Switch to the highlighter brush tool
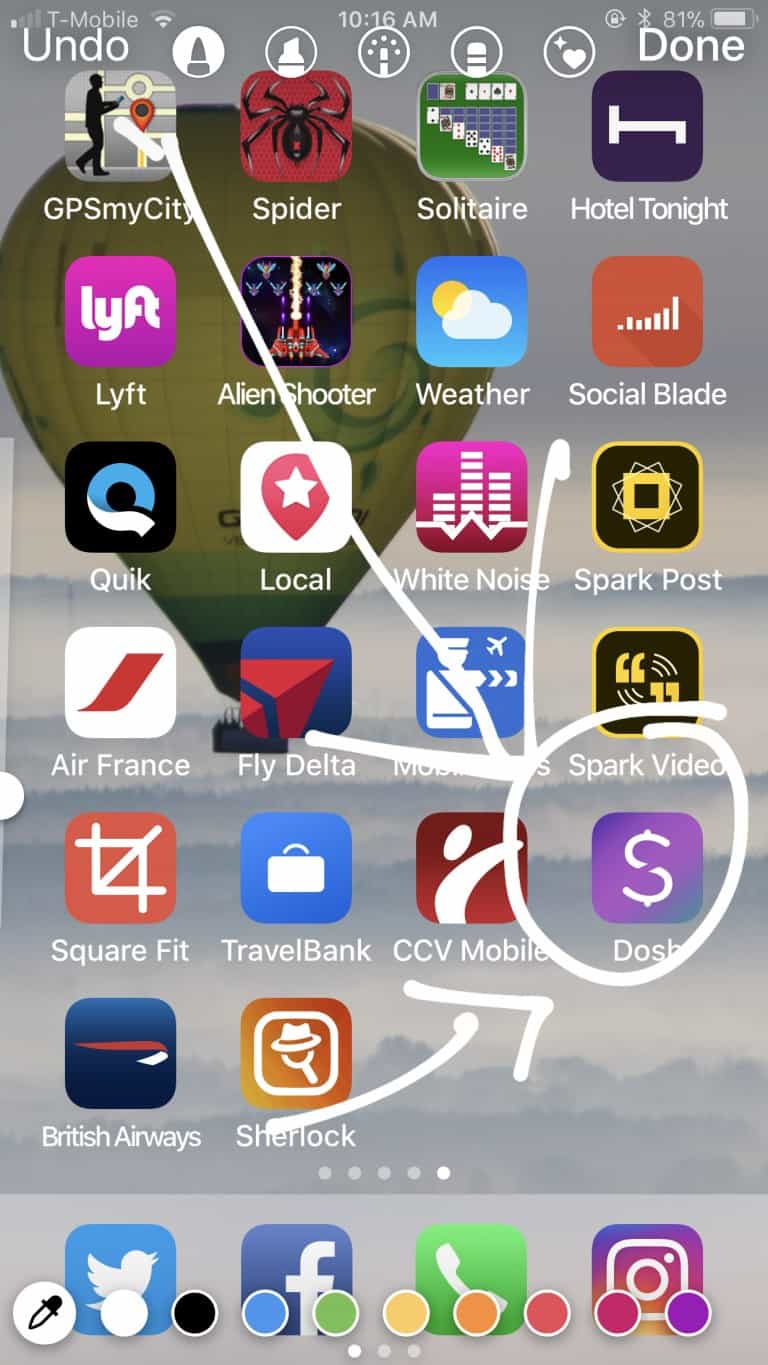The height and width of the screenshot is (1365, 768). [291, 51]
